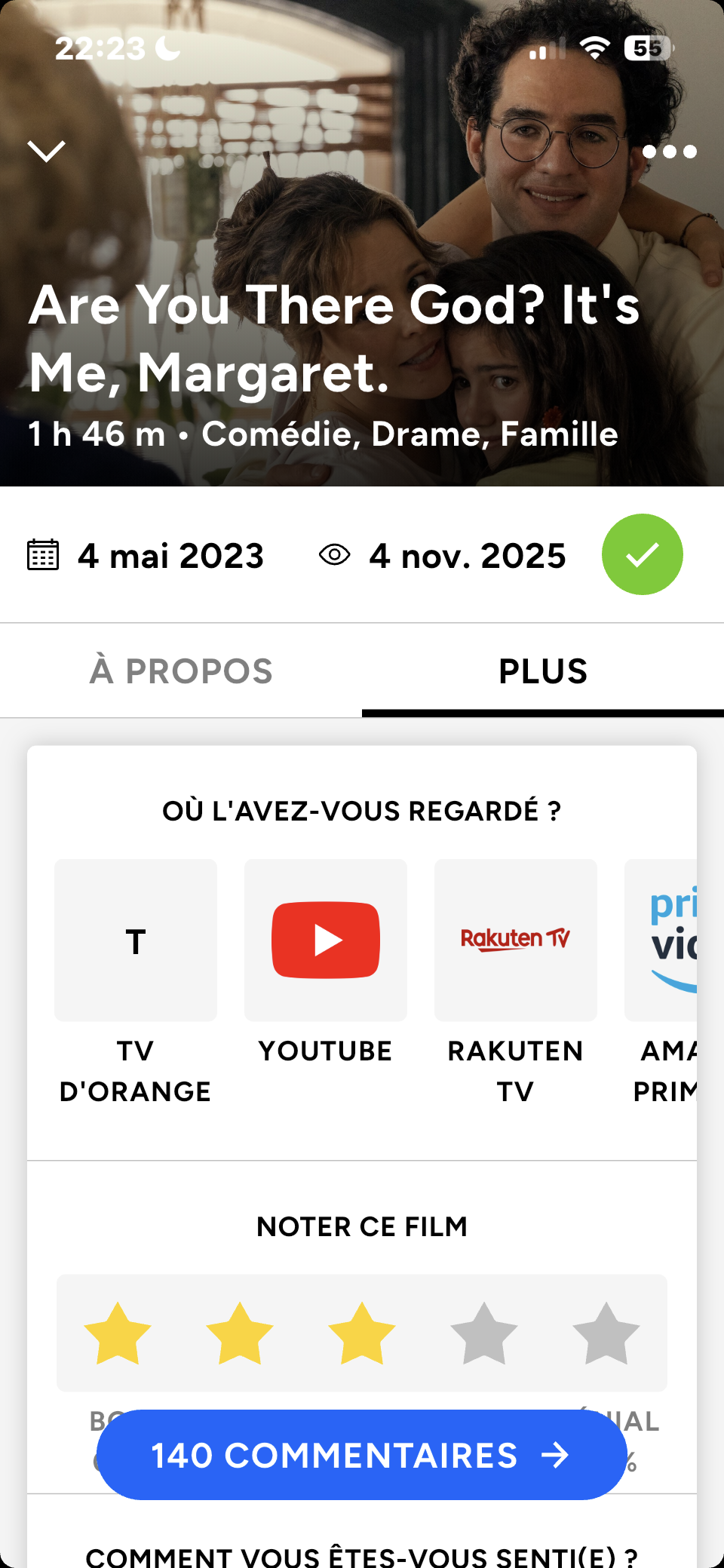Choose TV d'Orange as where you watched
The height and width of the screenshot is (1568, 724).
(136, 941)
